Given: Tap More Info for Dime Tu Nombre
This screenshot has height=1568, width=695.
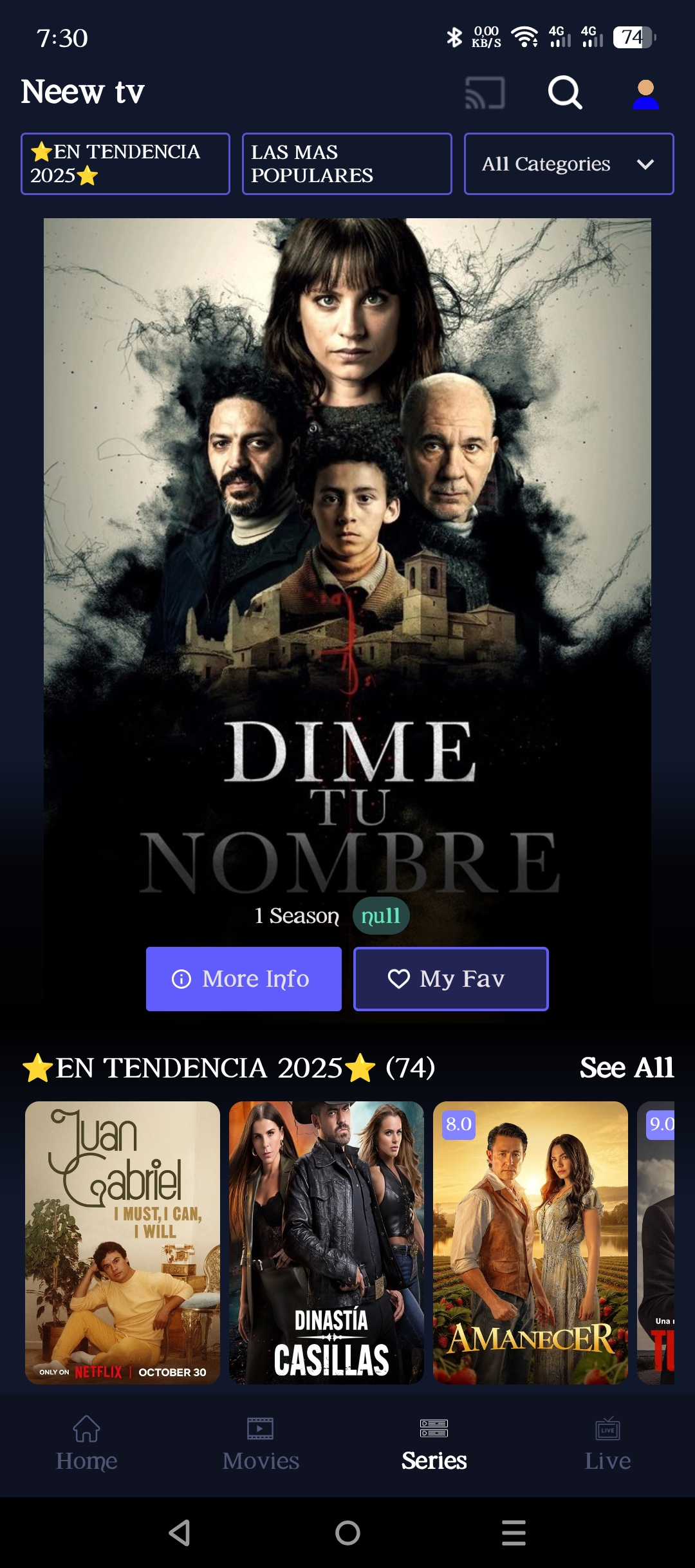Looking at the screenshot, I should tap(244, 978).
